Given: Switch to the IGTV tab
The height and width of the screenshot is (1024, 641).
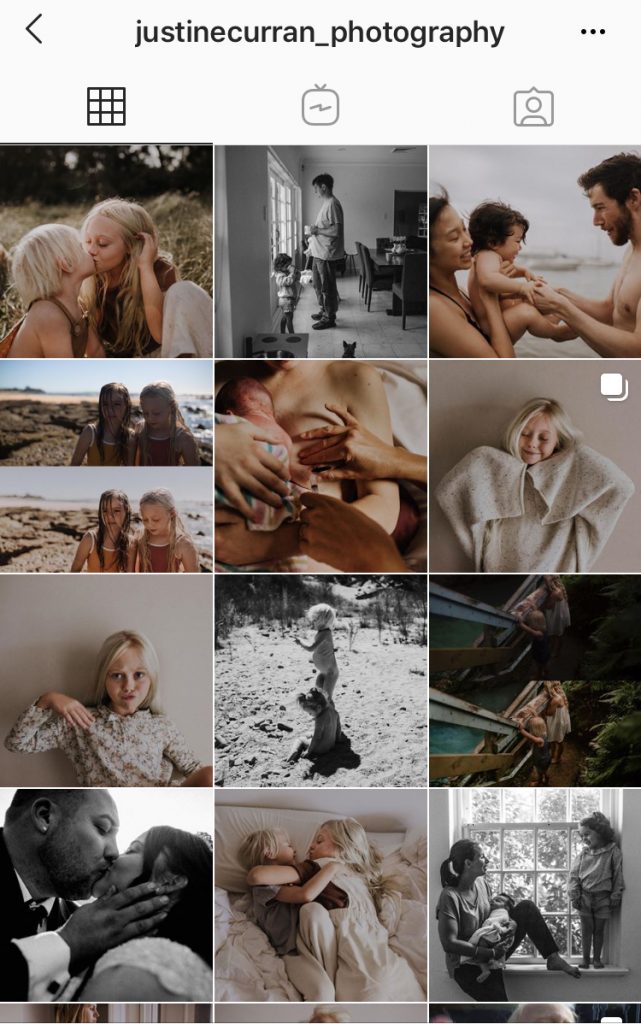Looking at the screenshot, I should tap(320, 106).
